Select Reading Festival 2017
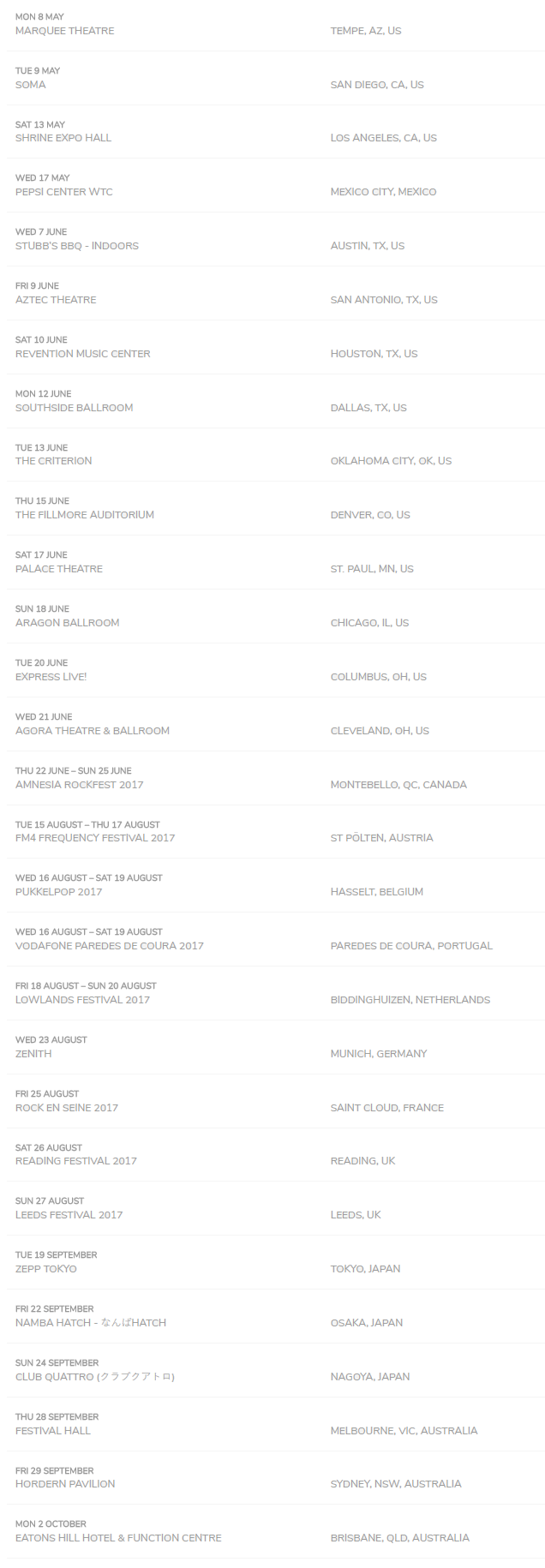 [x=76, y=1161]
